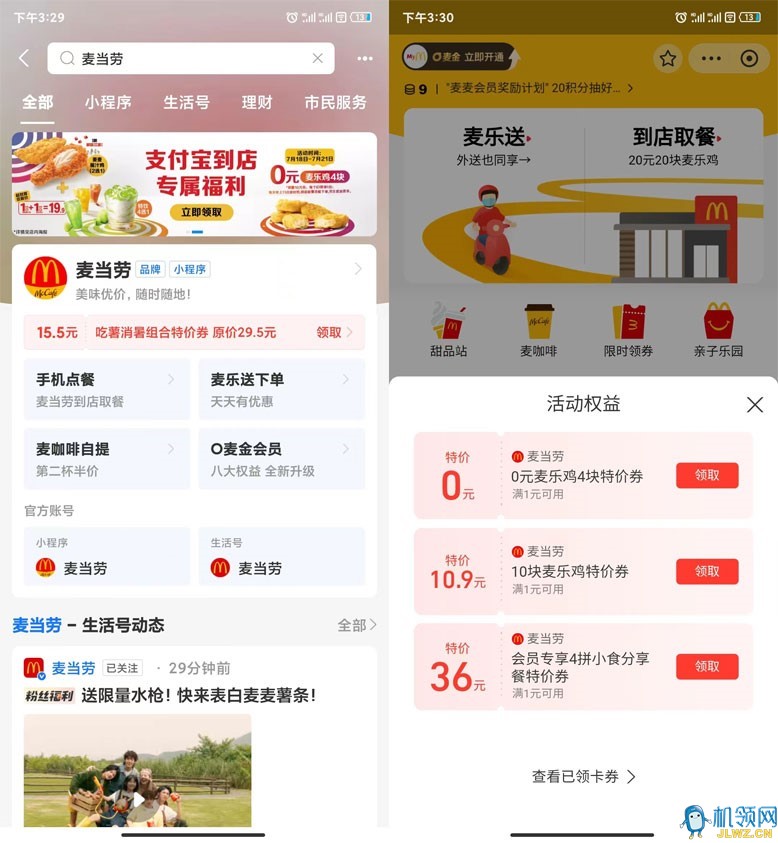View 全部 生活号动态 posts

point(356,625)
